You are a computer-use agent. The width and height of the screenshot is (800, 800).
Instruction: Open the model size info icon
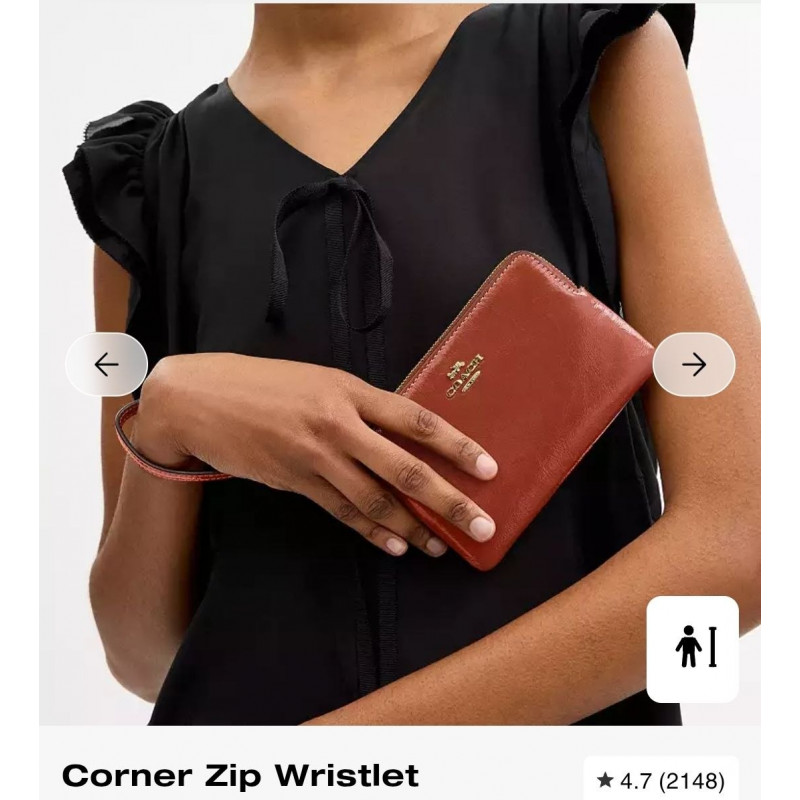pos(692,649)
